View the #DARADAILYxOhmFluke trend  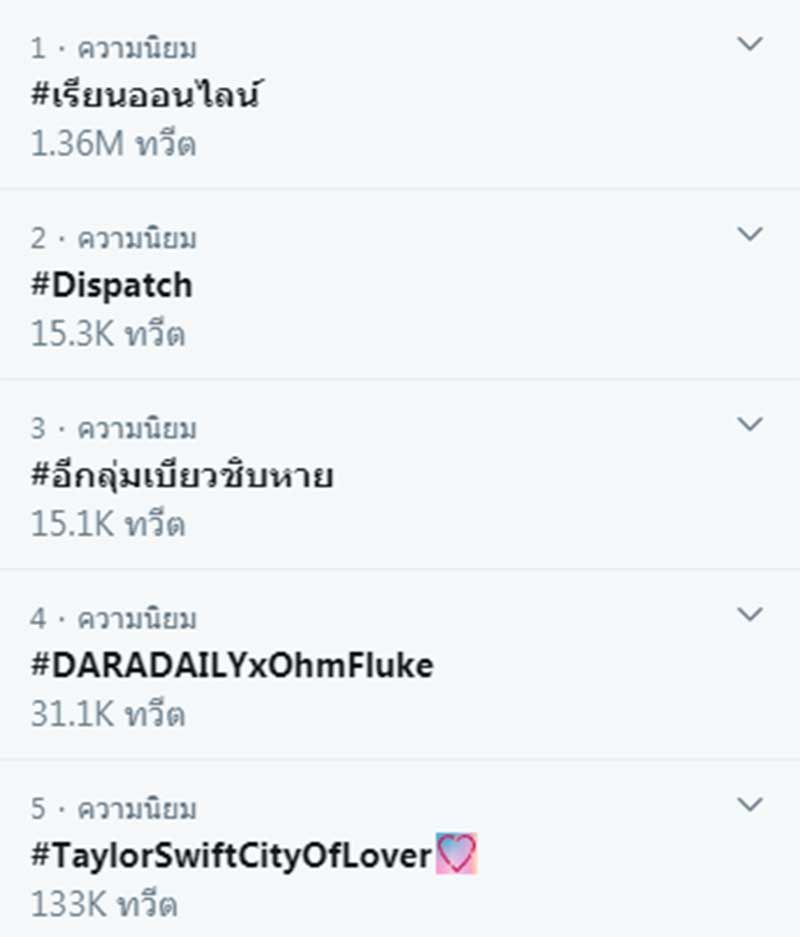[x=232, y=666]
